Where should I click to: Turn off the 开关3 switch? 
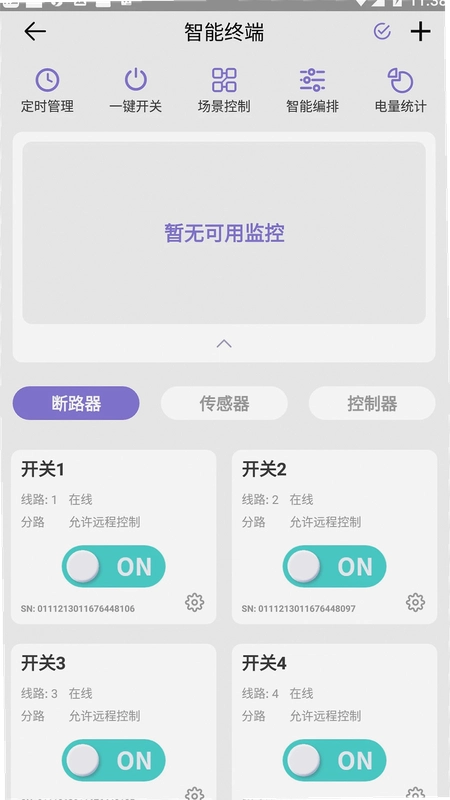[x=114, y=760]
